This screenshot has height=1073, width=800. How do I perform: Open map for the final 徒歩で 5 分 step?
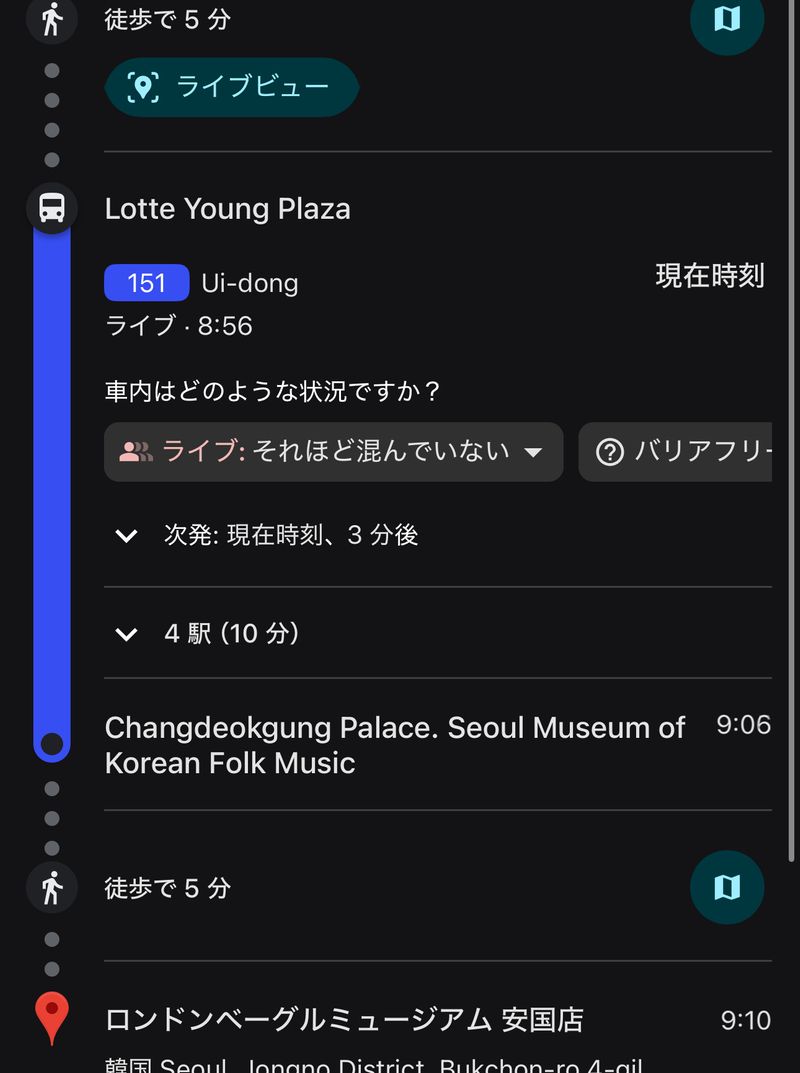[x=727, y=887]
